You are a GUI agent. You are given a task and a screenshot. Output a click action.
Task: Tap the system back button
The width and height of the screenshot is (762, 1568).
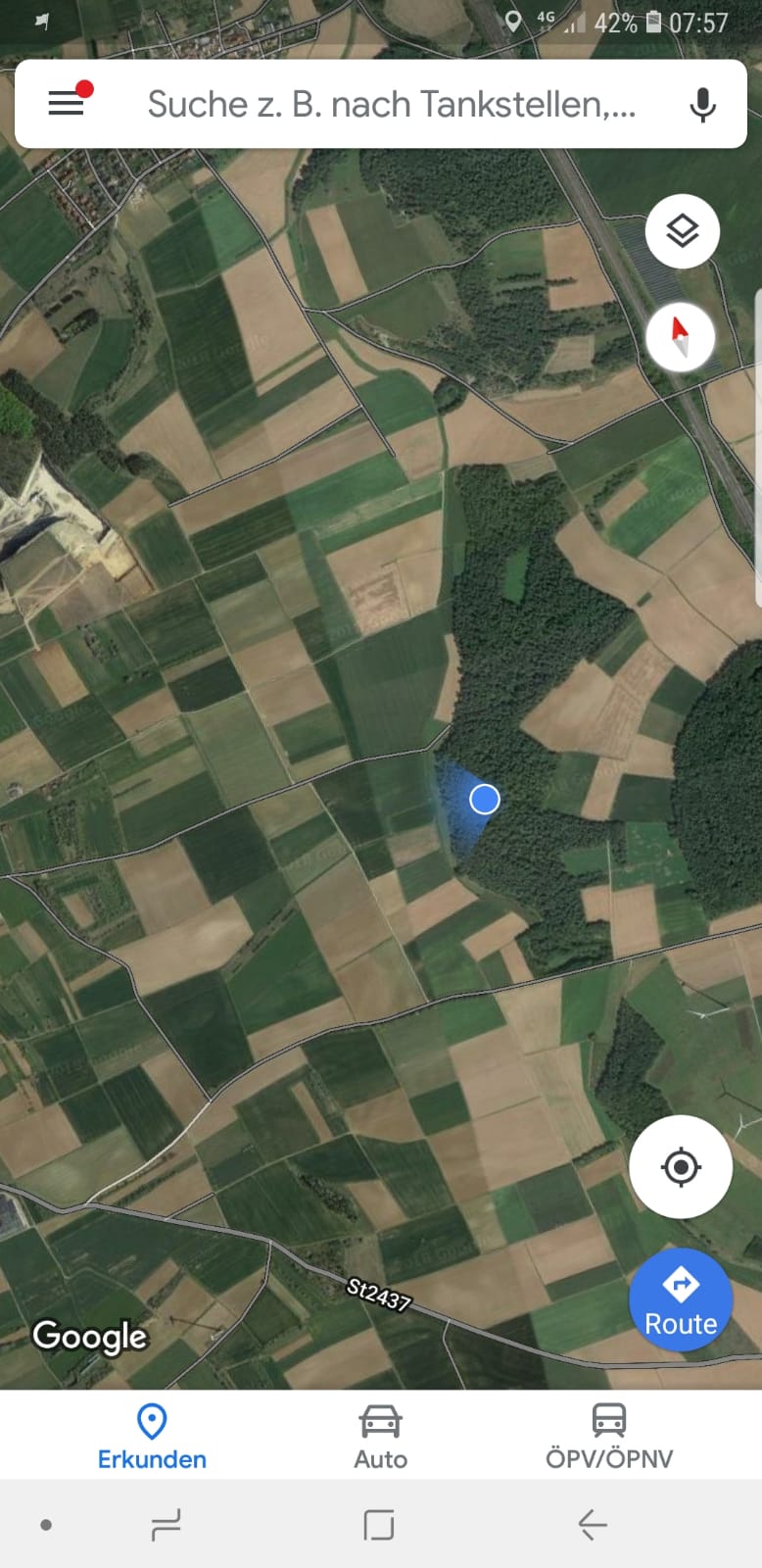tap(593, 1524)
